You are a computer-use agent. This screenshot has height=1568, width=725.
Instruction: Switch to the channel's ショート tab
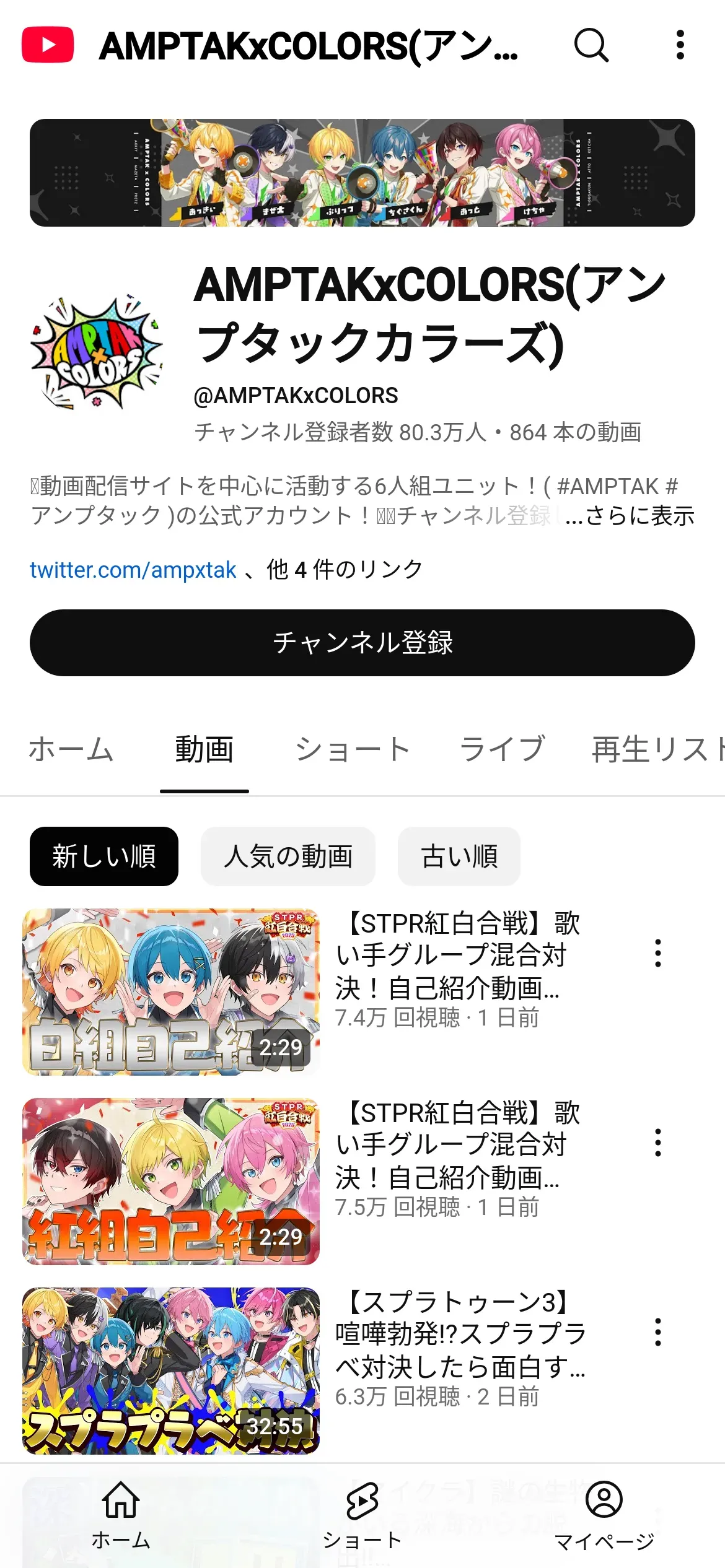(x=353, y=749)
